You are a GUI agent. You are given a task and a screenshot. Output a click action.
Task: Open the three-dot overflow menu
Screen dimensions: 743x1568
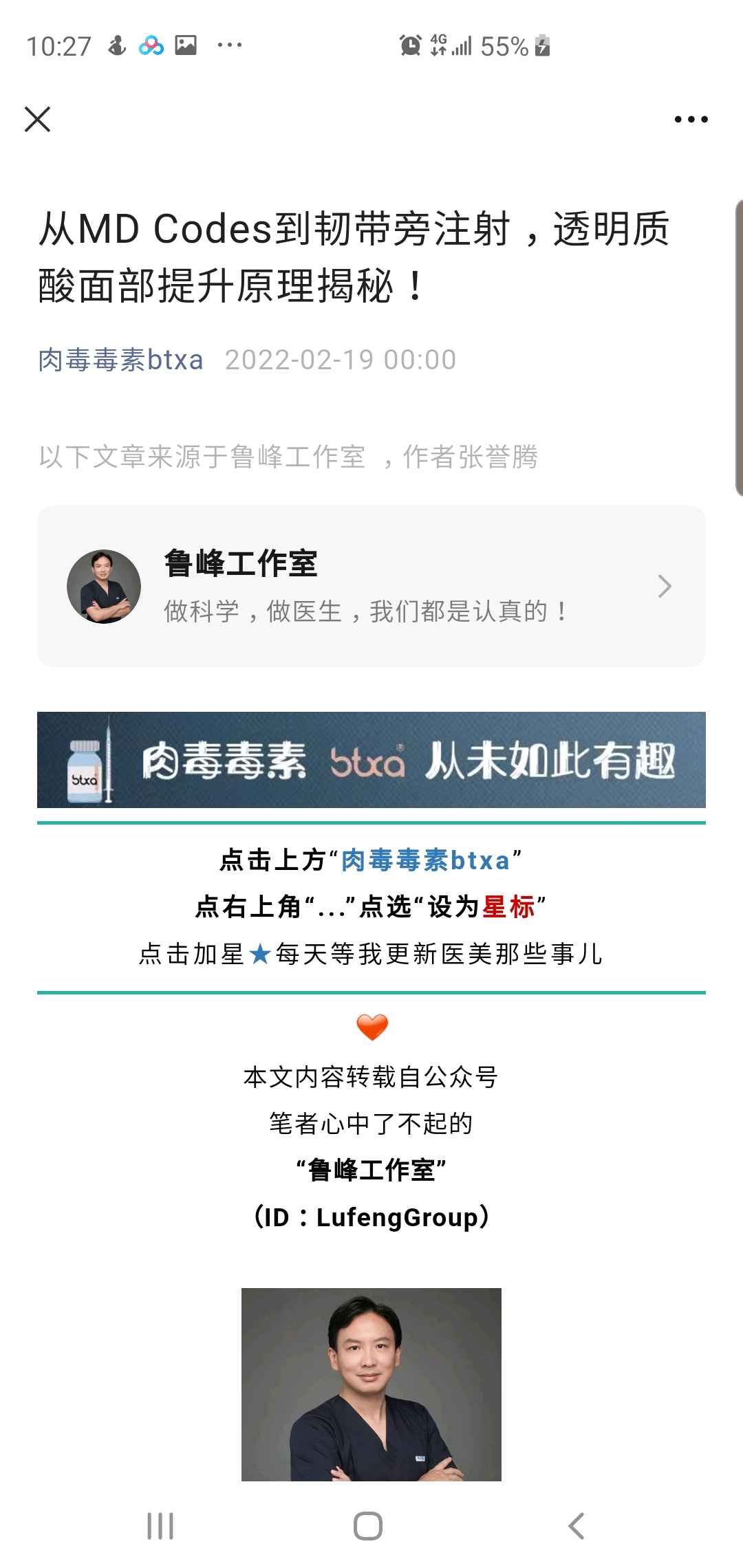coord(691,120)
